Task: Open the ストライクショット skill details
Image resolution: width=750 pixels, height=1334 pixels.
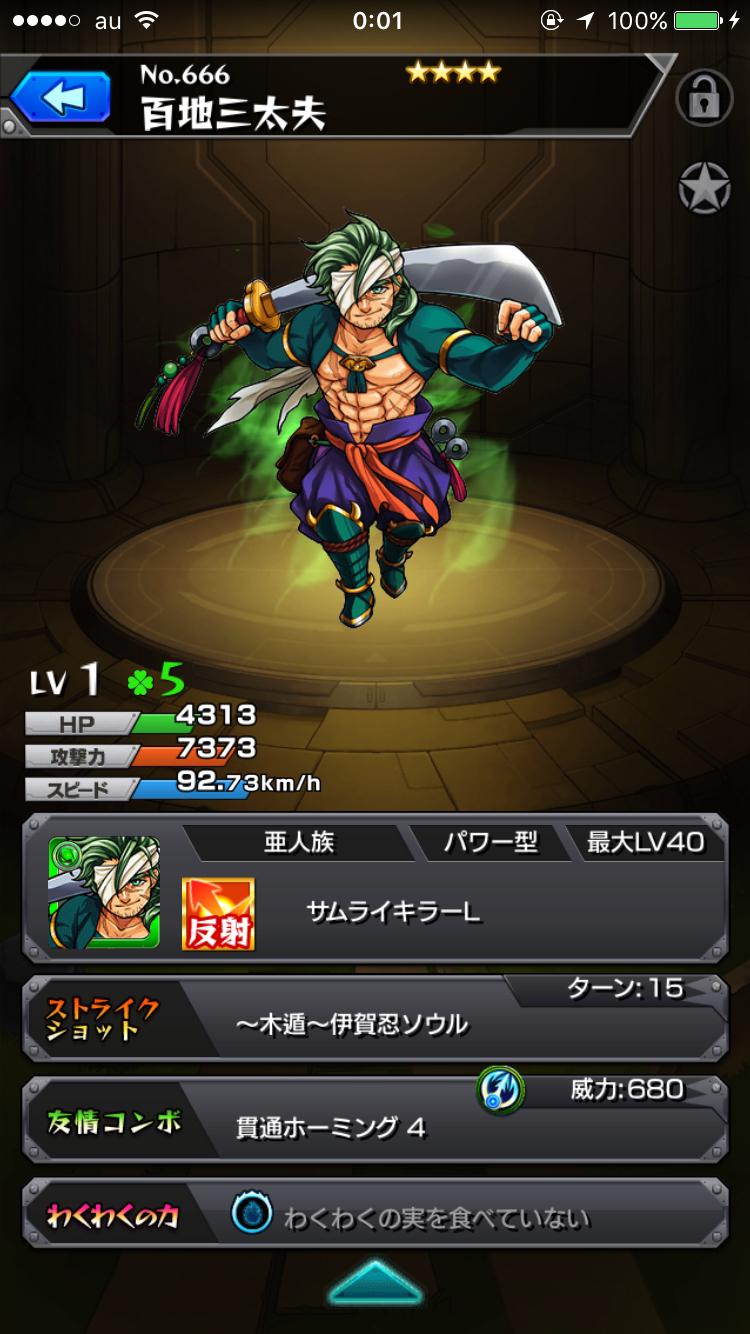Action: pyautogui.click(x=374, y=1019)
